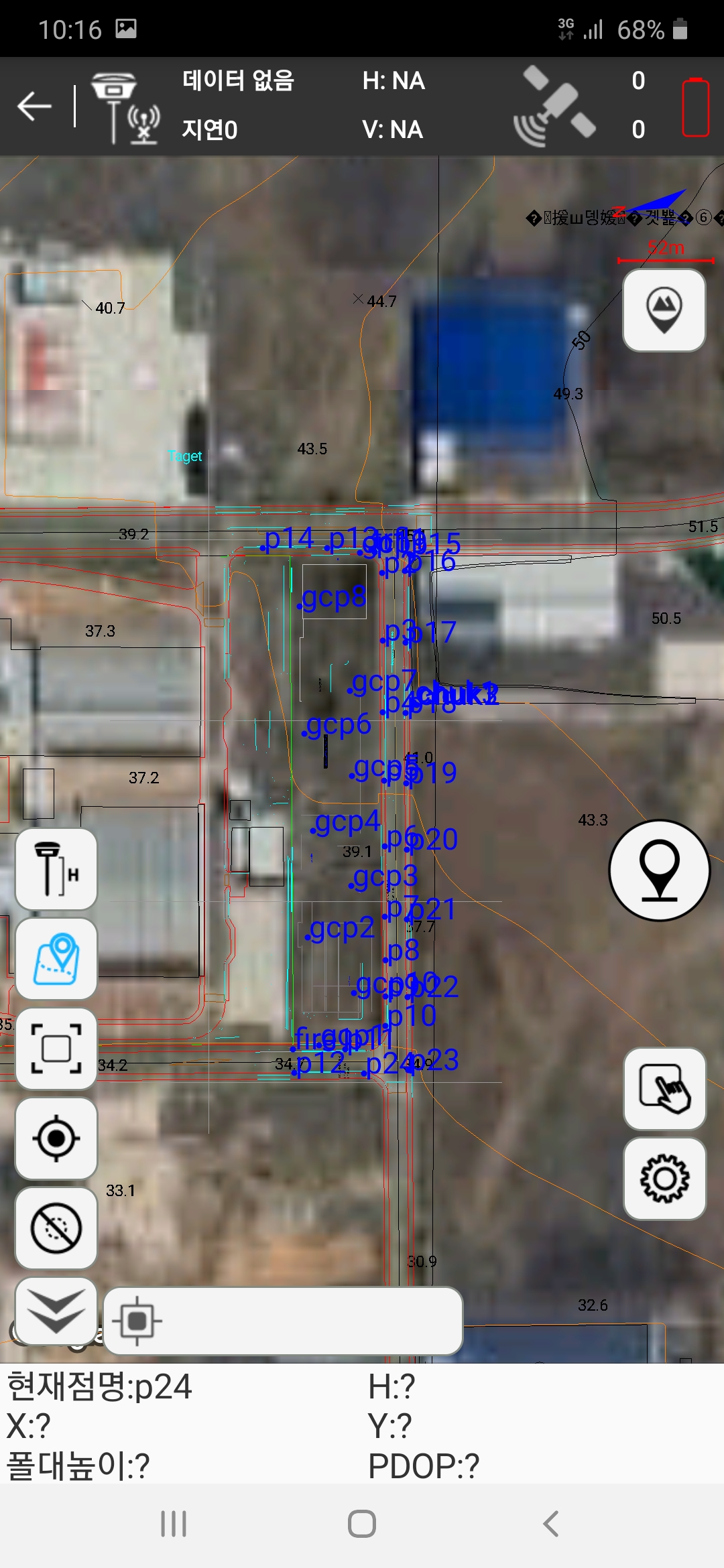Zoom to full extent of the map

[x=56, y=1049]
